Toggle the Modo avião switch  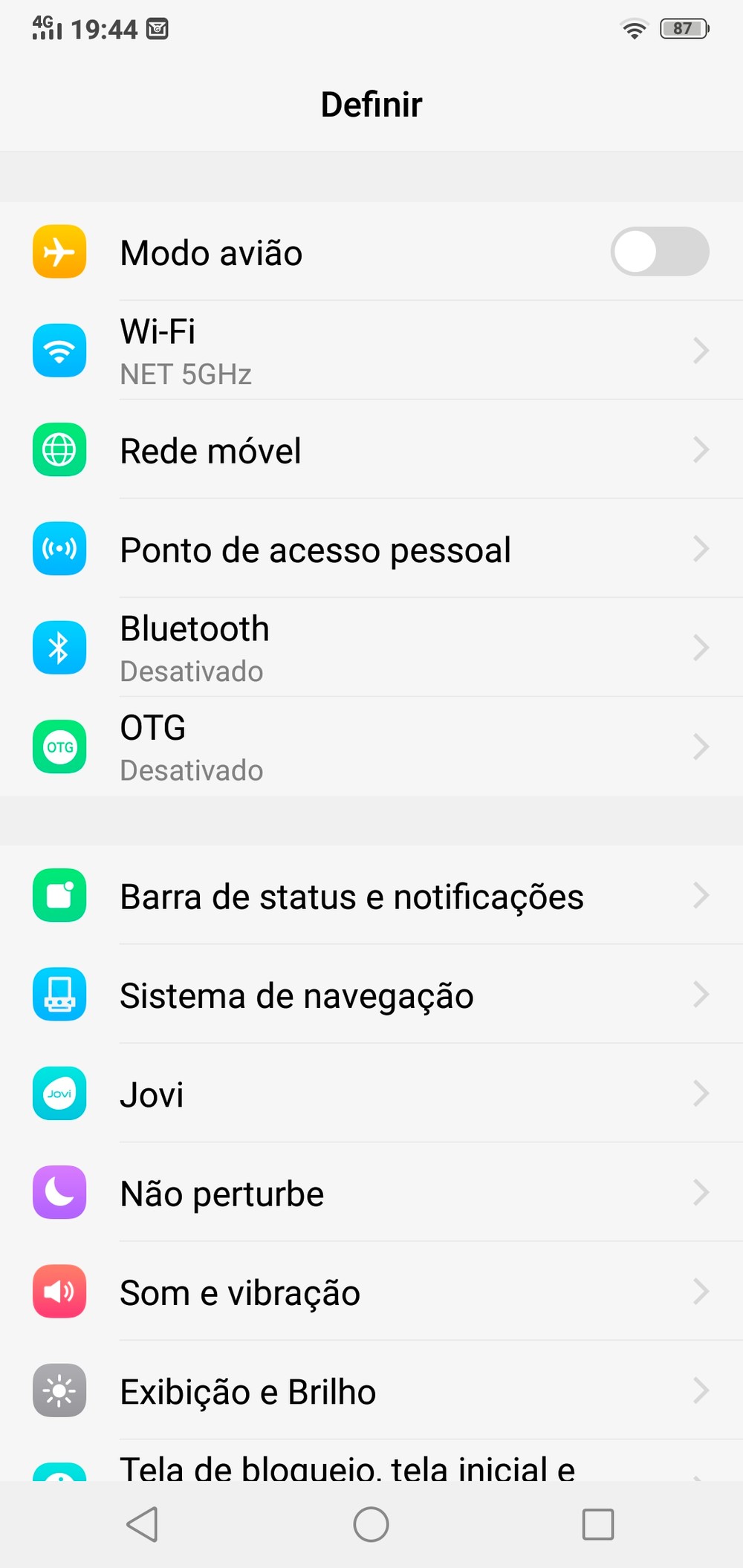(x=660, y=252)
